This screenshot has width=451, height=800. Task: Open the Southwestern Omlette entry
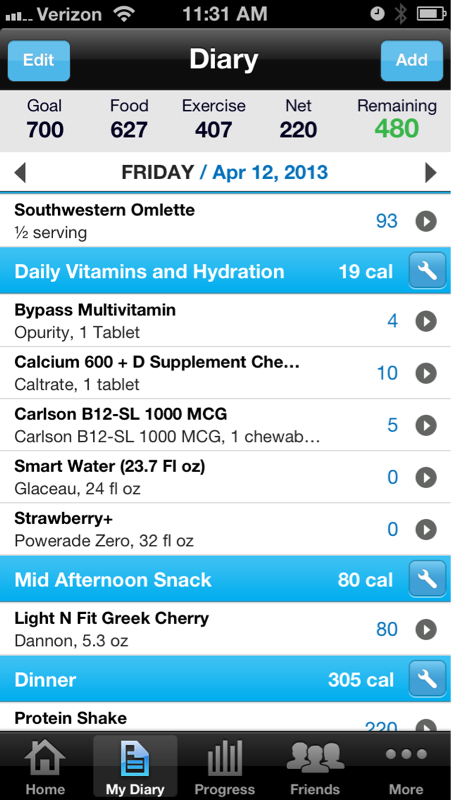click(x=226, y=221)
